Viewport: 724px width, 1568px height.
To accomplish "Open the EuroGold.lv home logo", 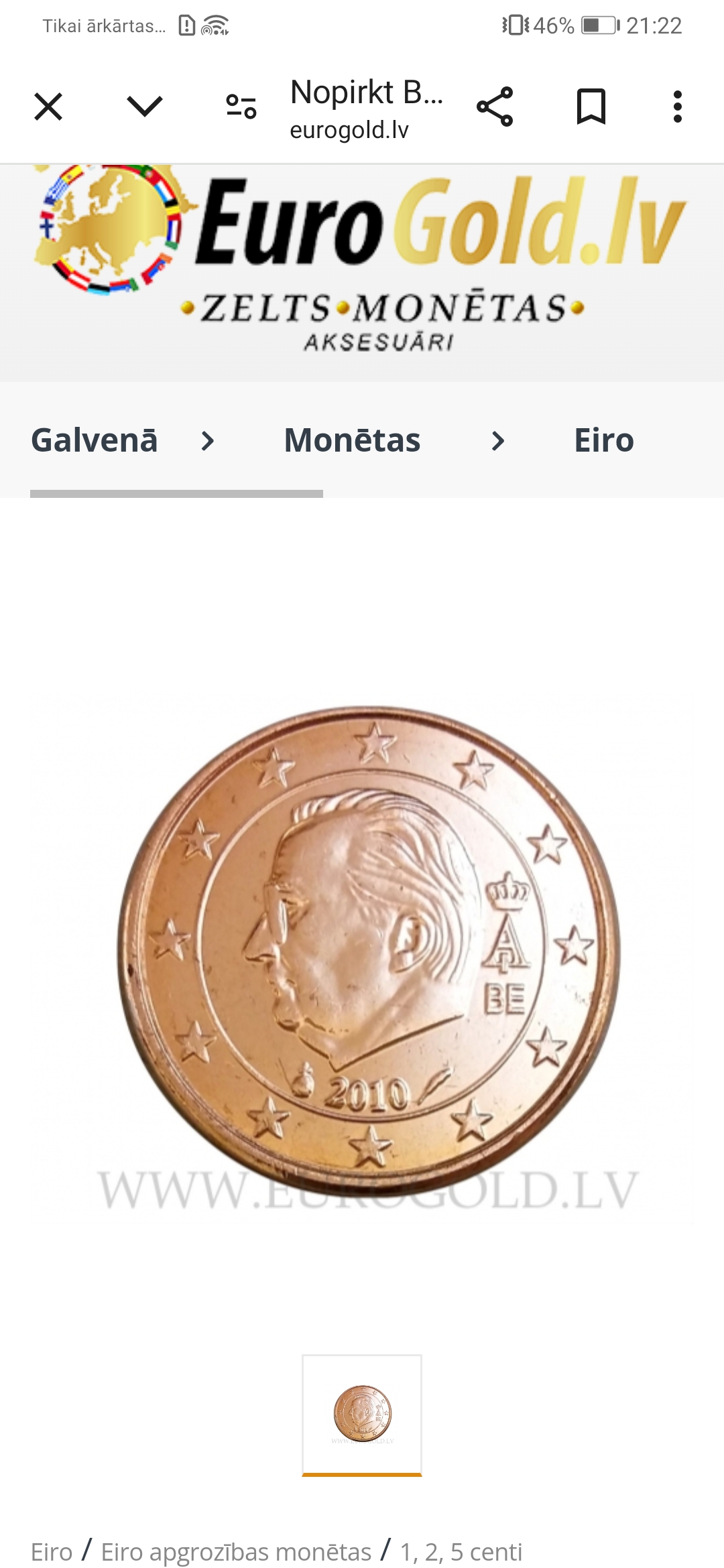I will click(x=362, y=258).
